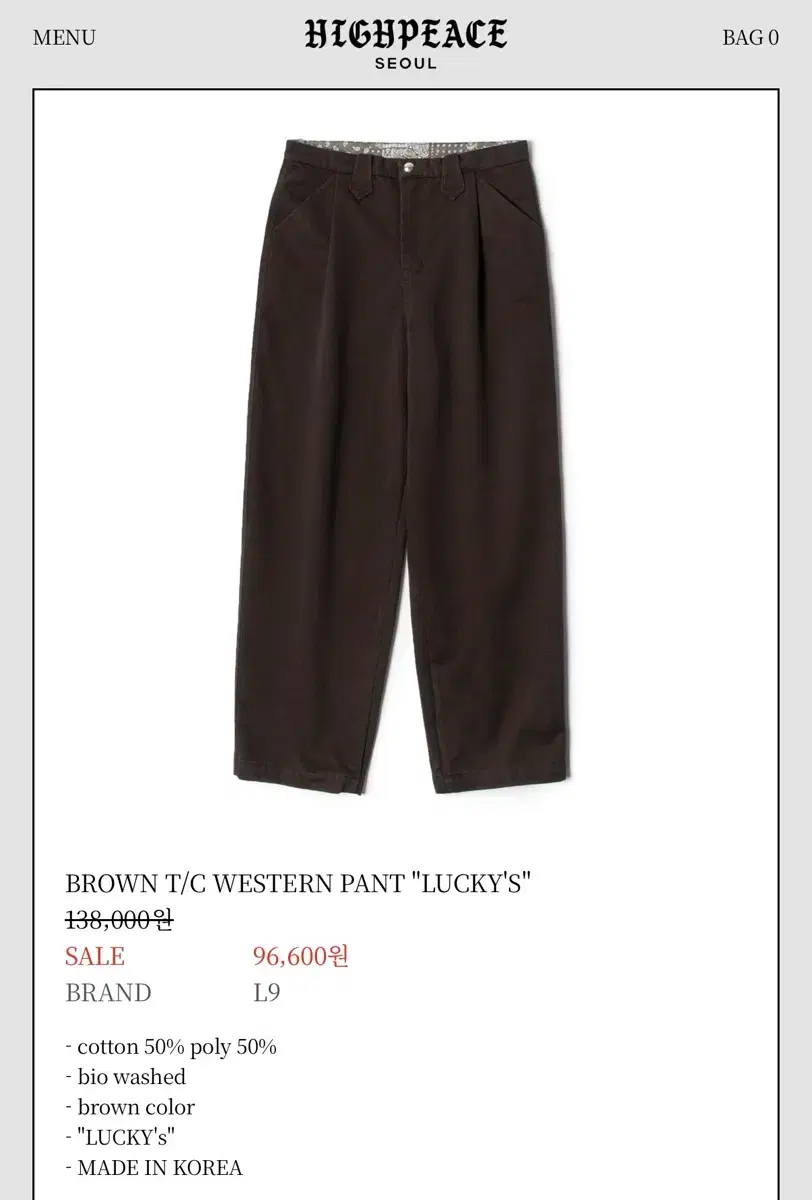Click the divider line below the header
Viewport: 812px width, 1200px height.
pos(406,86)
